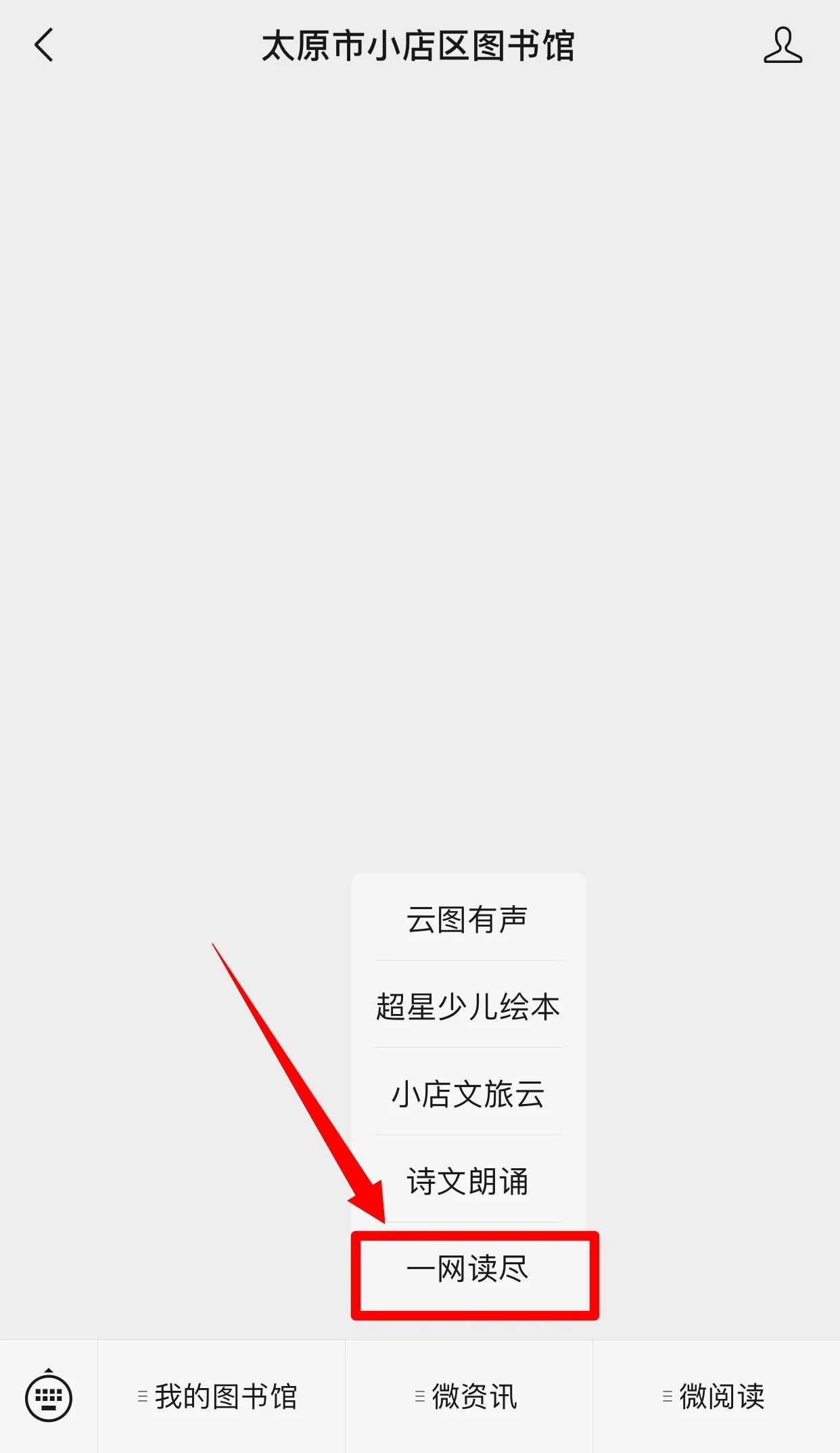The image size is (840, 1453).
Task: Select 云图有声 from the menu
Action: (x=468, y=919)
